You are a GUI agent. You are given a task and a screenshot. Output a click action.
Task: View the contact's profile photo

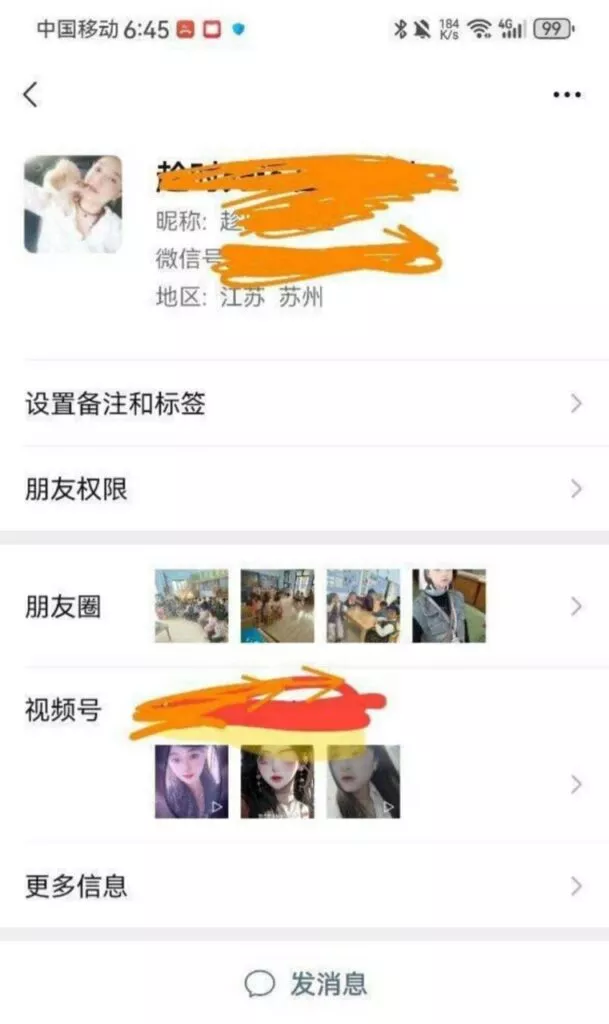point(73,204)
